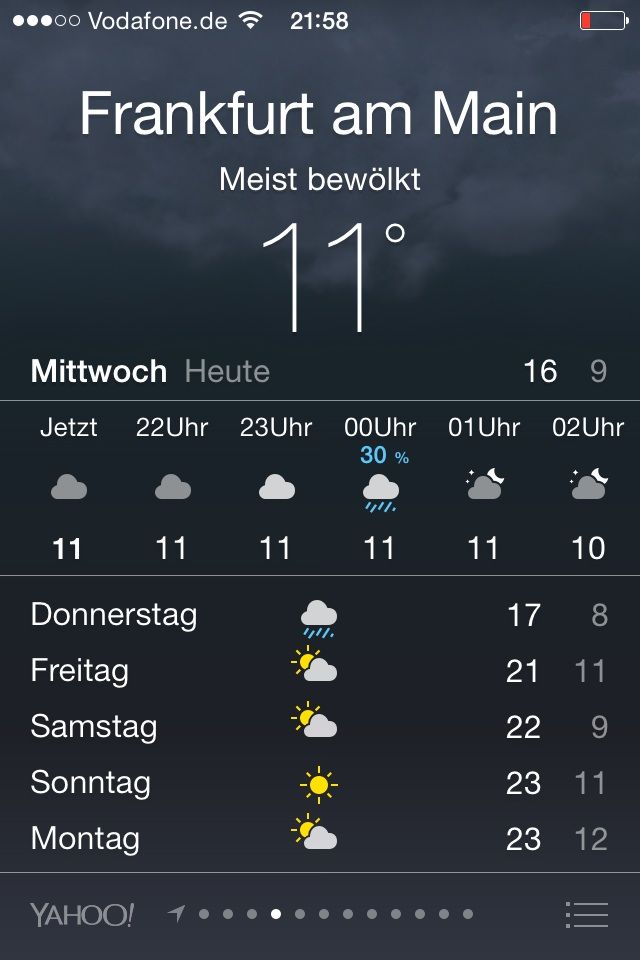Open the city list menu icon
The width and height of the screenshot is (640, 960).
pyautogui.click(x=586, y=914)
